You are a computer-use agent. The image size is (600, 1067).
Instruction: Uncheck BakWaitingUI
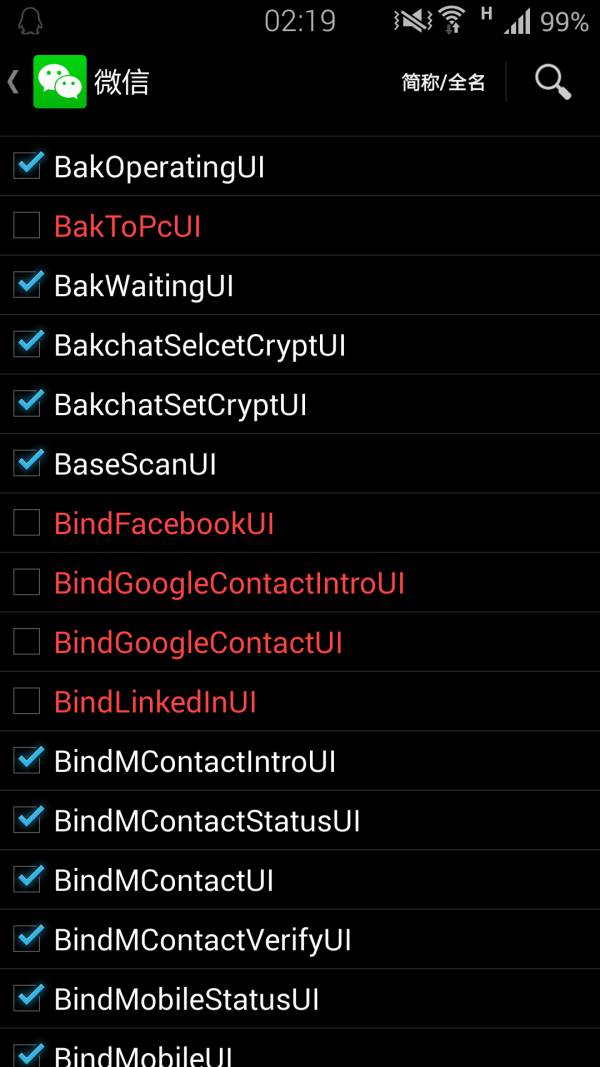point(27,285)
